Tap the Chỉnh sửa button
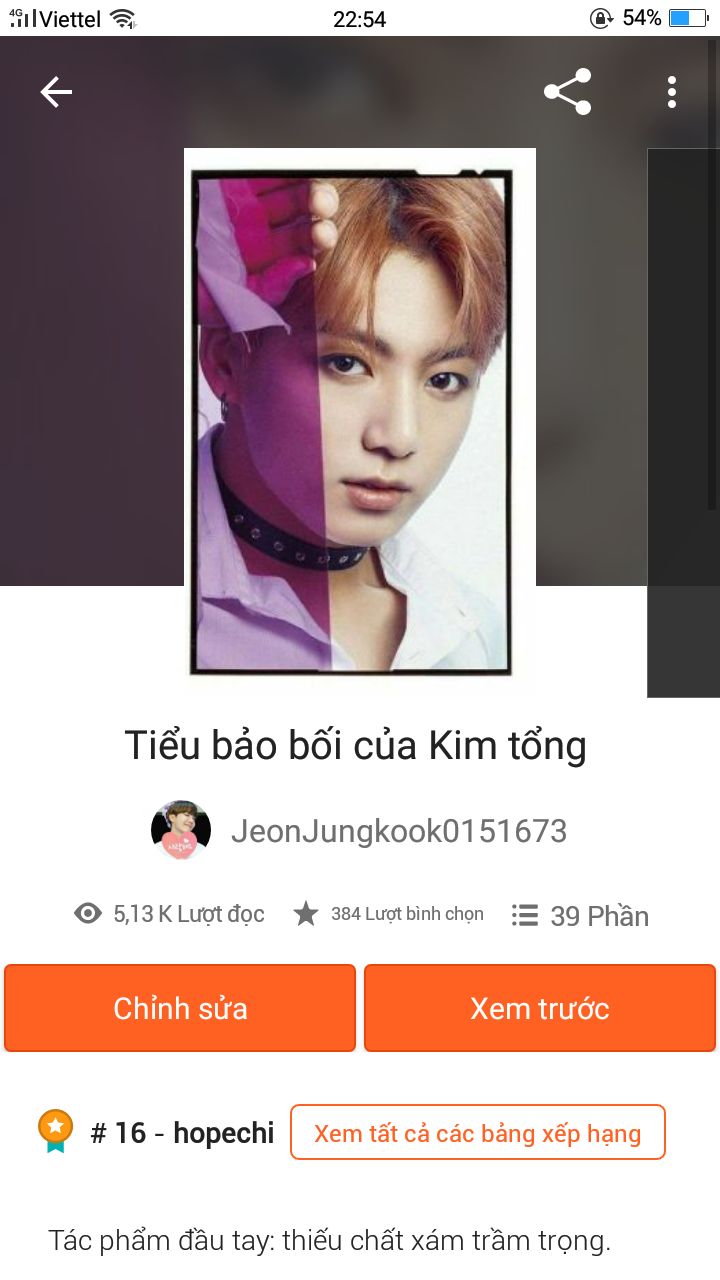Viewport: 720px width, 1280px height. (180, 1008)
